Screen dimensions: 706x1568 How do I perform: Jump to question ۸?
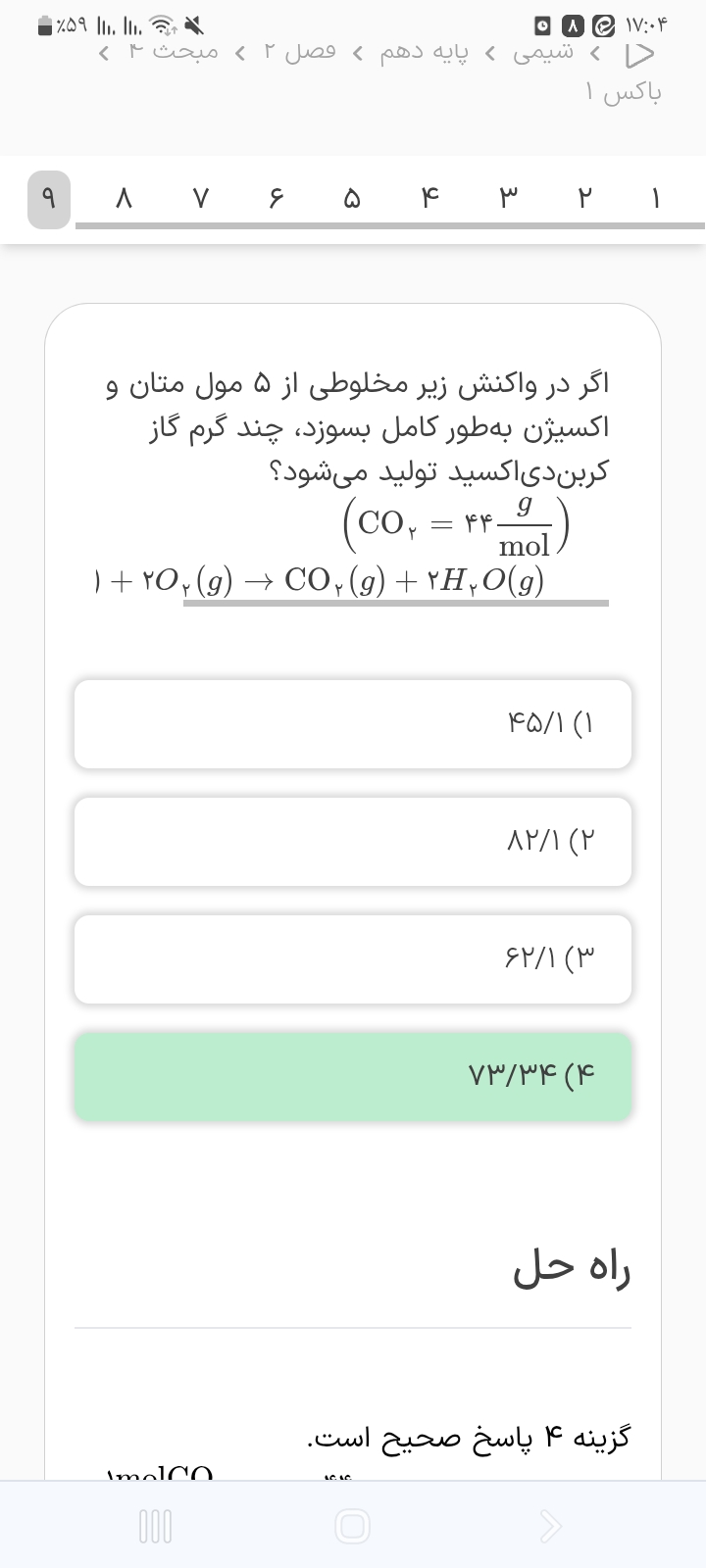click(123, 199)
